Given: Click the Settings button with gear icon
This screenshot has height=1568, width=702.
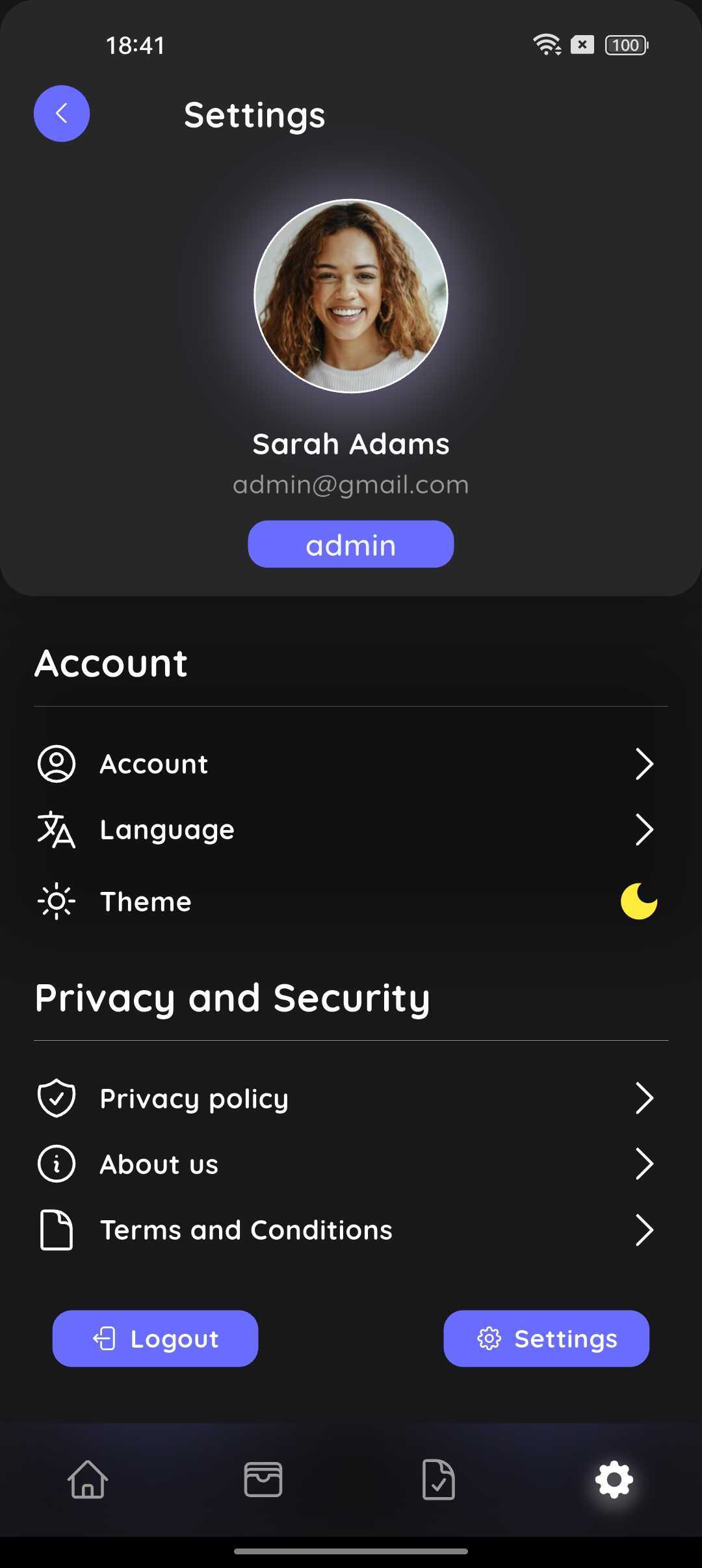Looking at the screenshot, I should click(546, 1338).
